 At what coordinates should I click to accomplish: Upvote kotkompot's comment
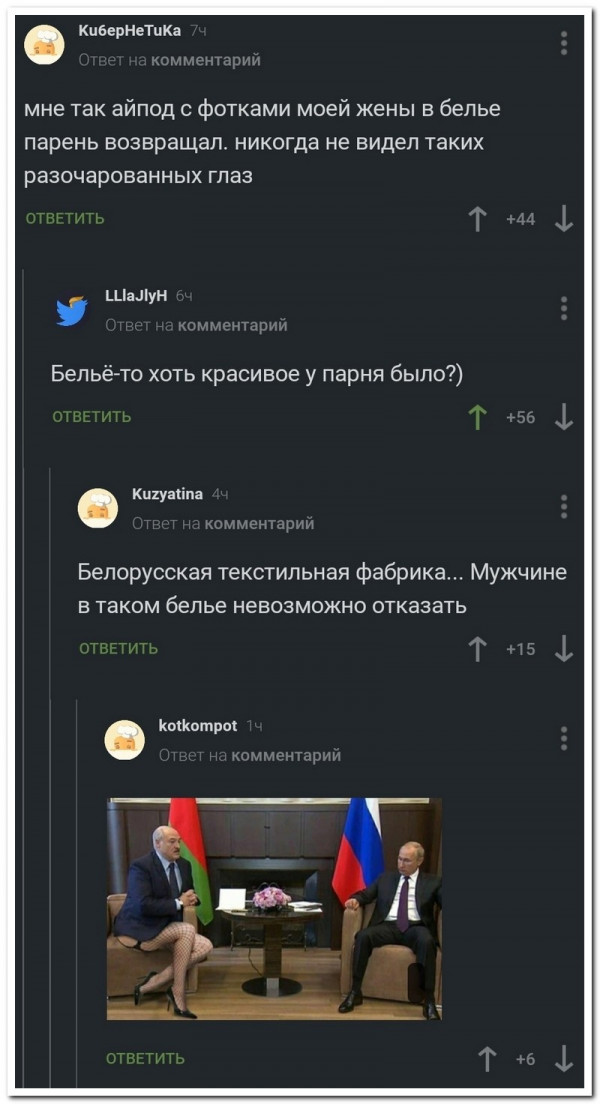pos(487,1059)
